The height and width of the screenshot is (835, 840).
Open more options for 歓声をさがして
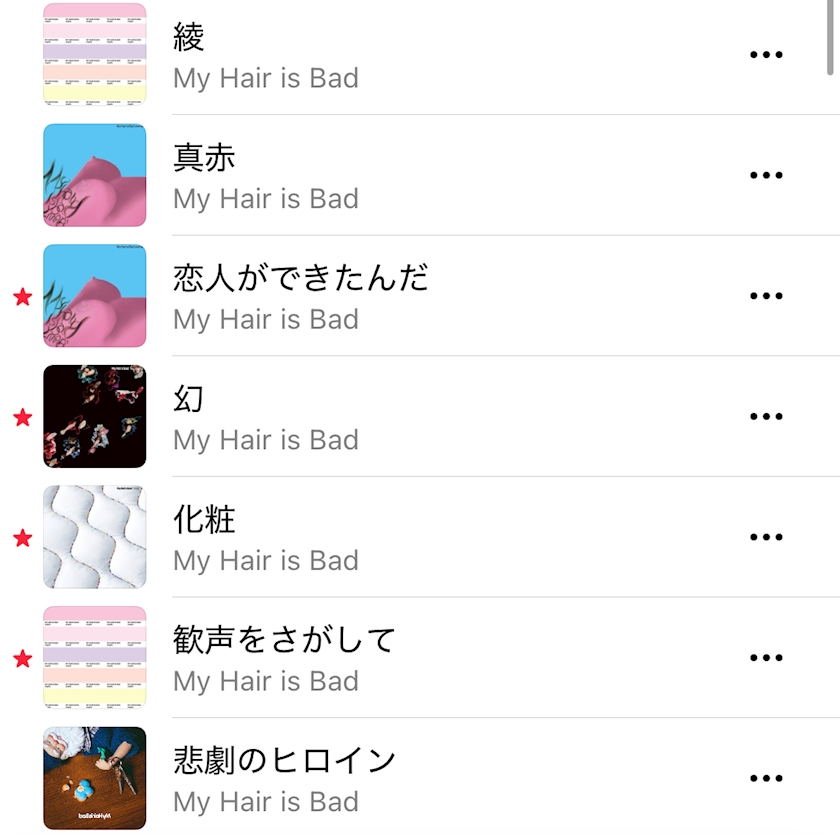click(766, 658)
